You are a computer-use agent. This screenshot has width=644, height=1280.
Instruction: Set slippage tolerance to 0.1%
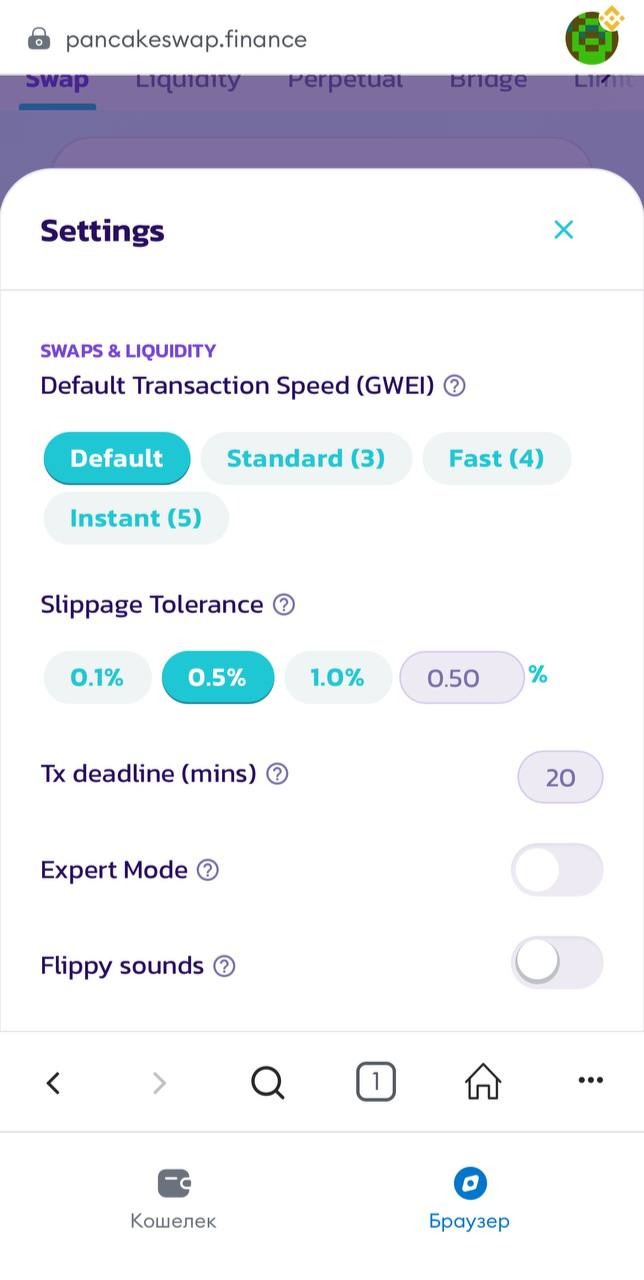(x=97, y=677)
